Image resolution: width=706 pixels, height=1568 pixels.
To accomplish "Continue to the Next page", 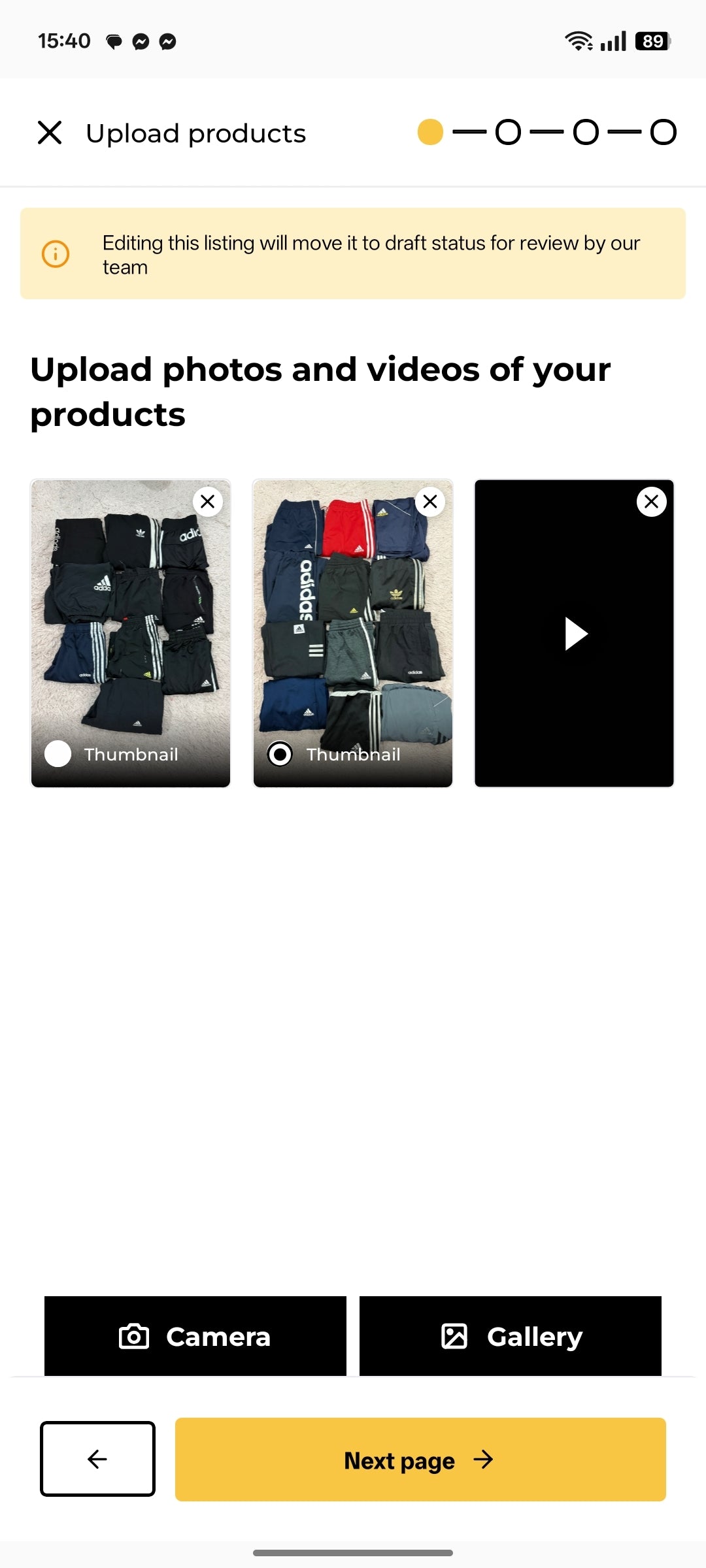I will (420, 1460).
